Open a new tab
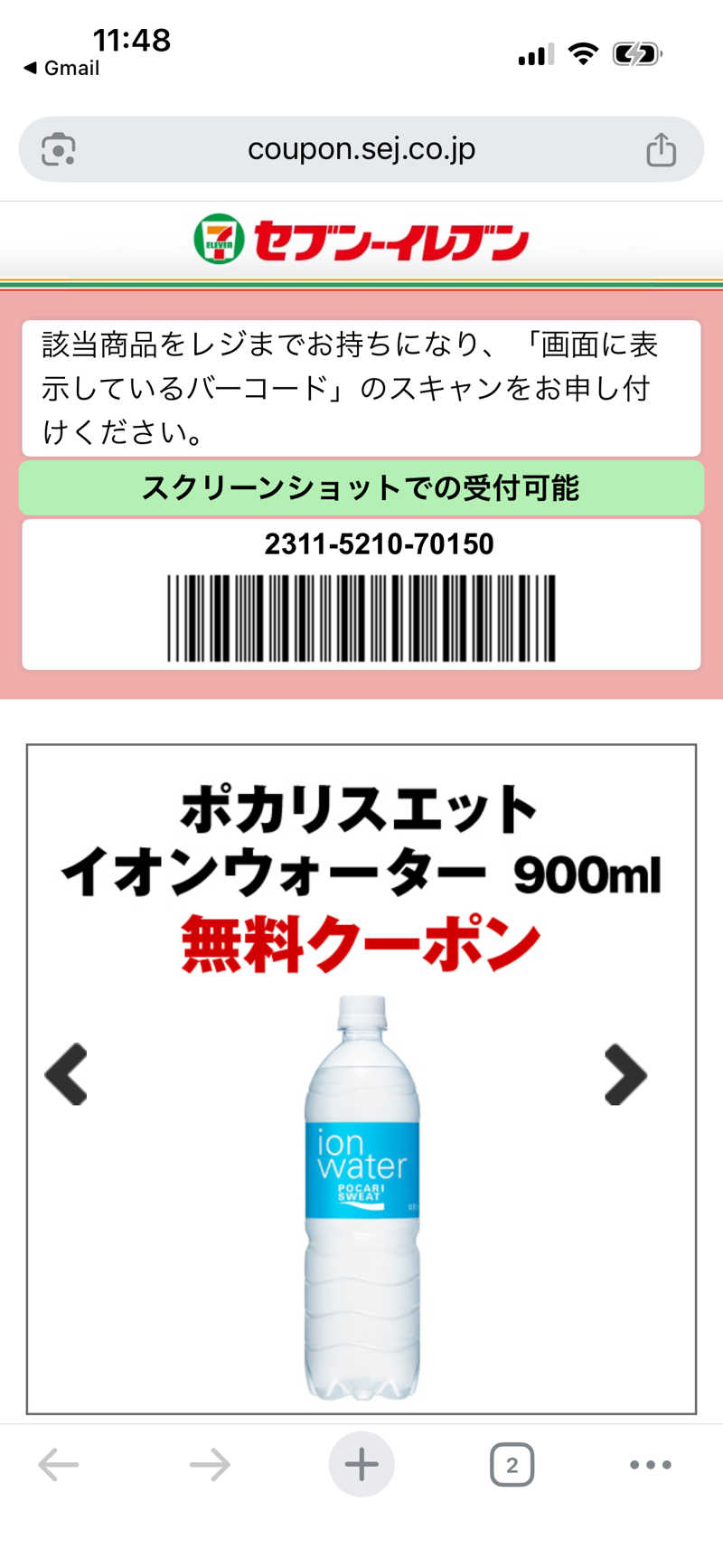 (x=361, y=1464)
